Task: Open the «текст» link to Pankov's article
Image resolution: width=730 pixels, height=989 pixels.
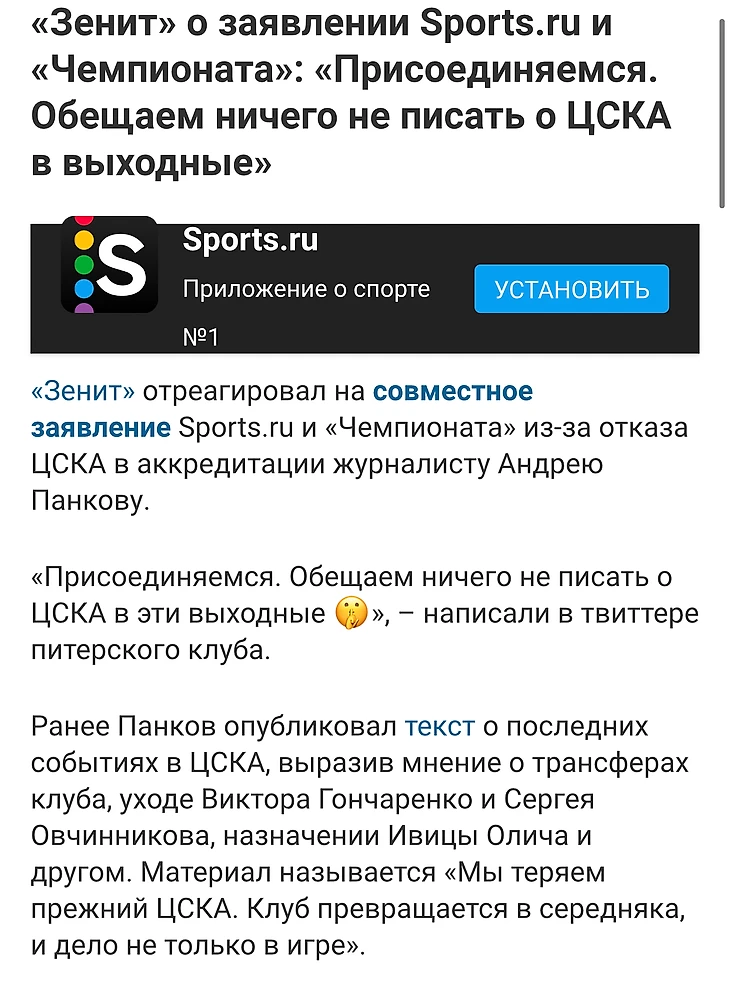Action: click(x=440, y=726)
